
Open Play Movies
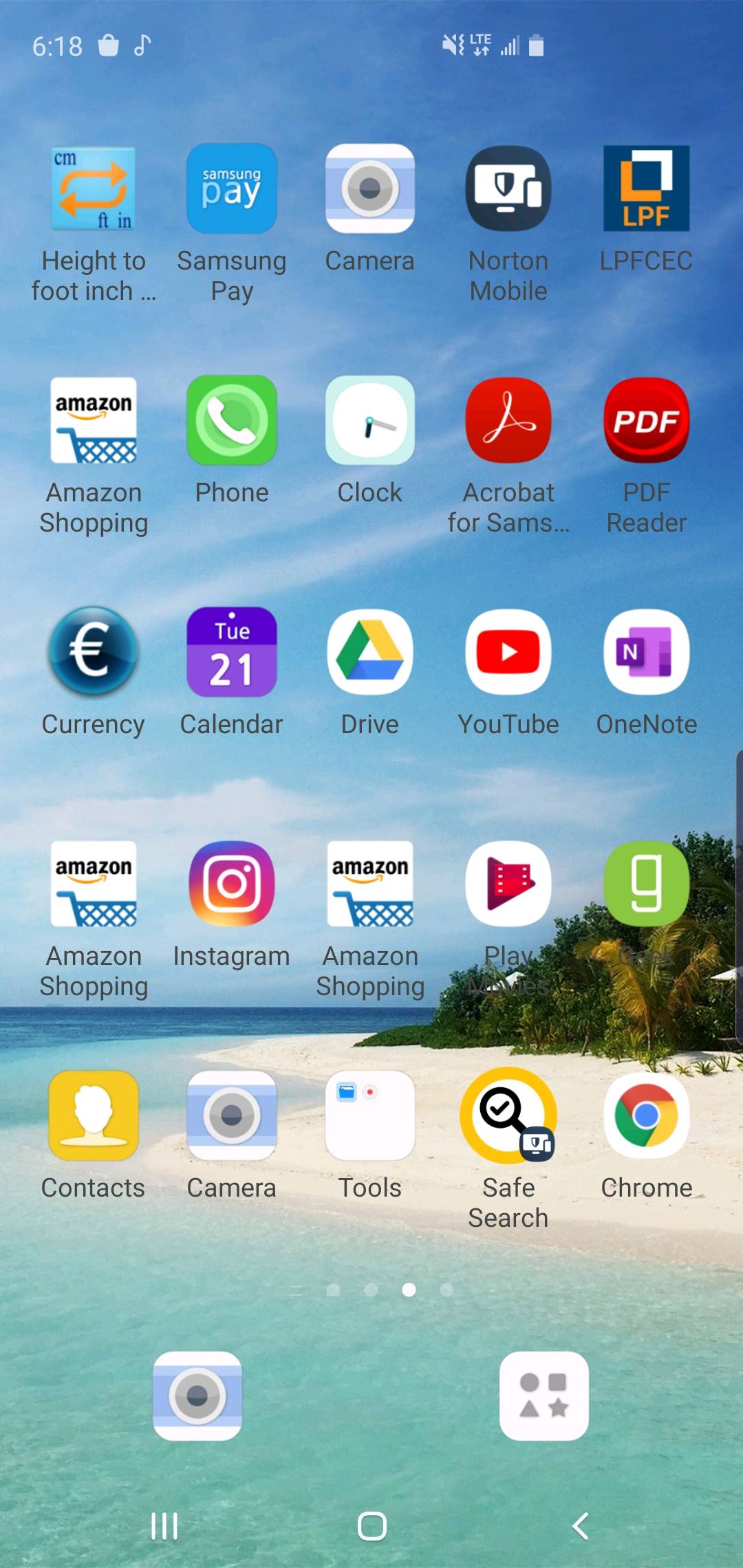click(x=508, y=884)
